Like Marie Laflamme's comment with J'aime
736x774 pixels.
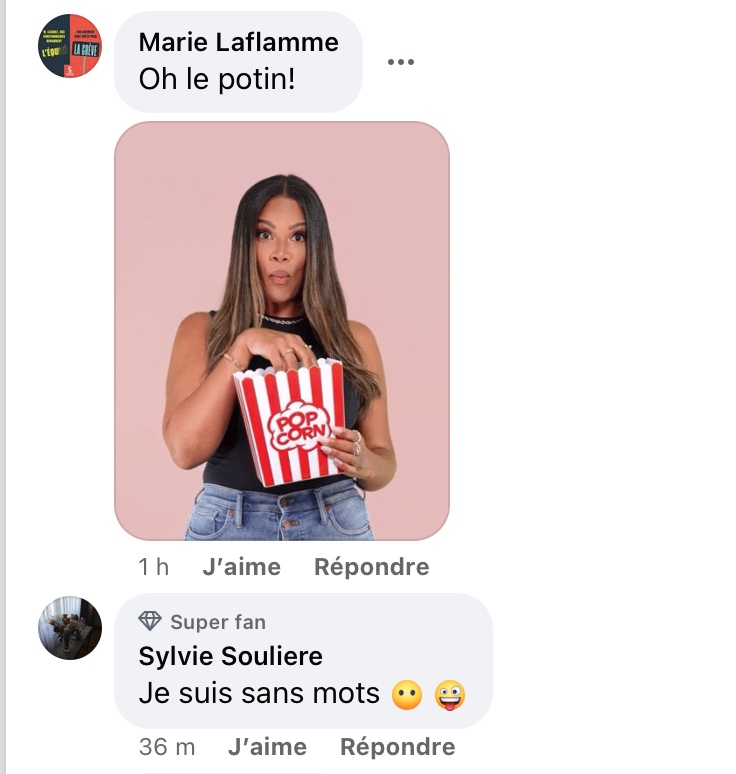(241, 567)
